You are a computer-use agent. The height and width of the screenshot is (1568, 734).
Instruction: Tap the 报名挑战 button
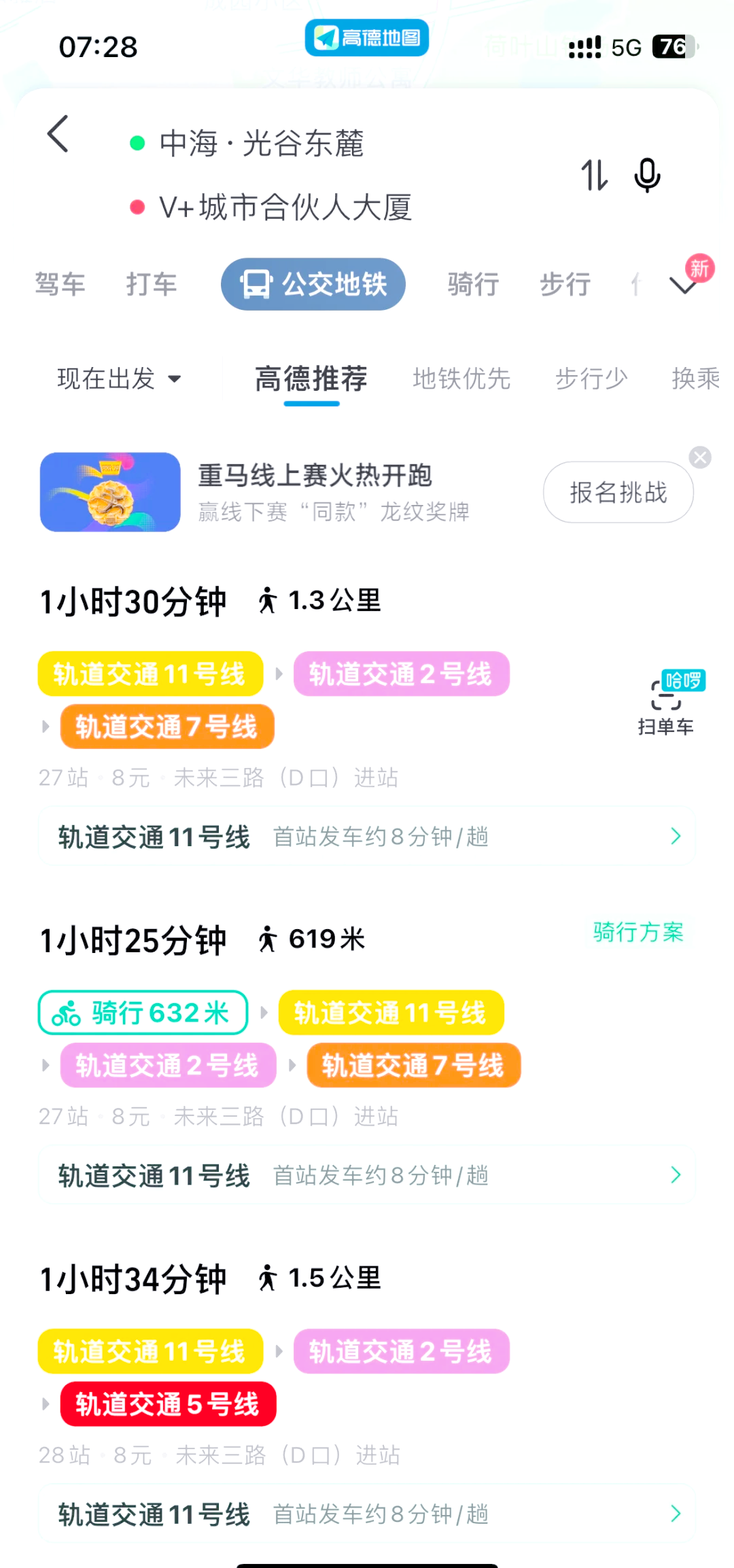pyautogui.click(x=618, y=492)
